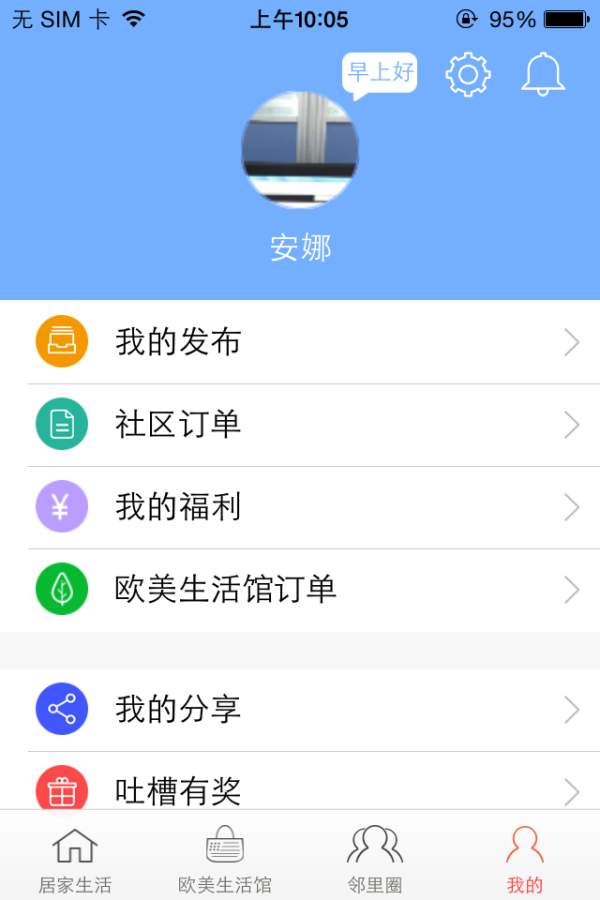The image size is (600, 900).
Task: Open 我的福利
Action: coord(300,507)
